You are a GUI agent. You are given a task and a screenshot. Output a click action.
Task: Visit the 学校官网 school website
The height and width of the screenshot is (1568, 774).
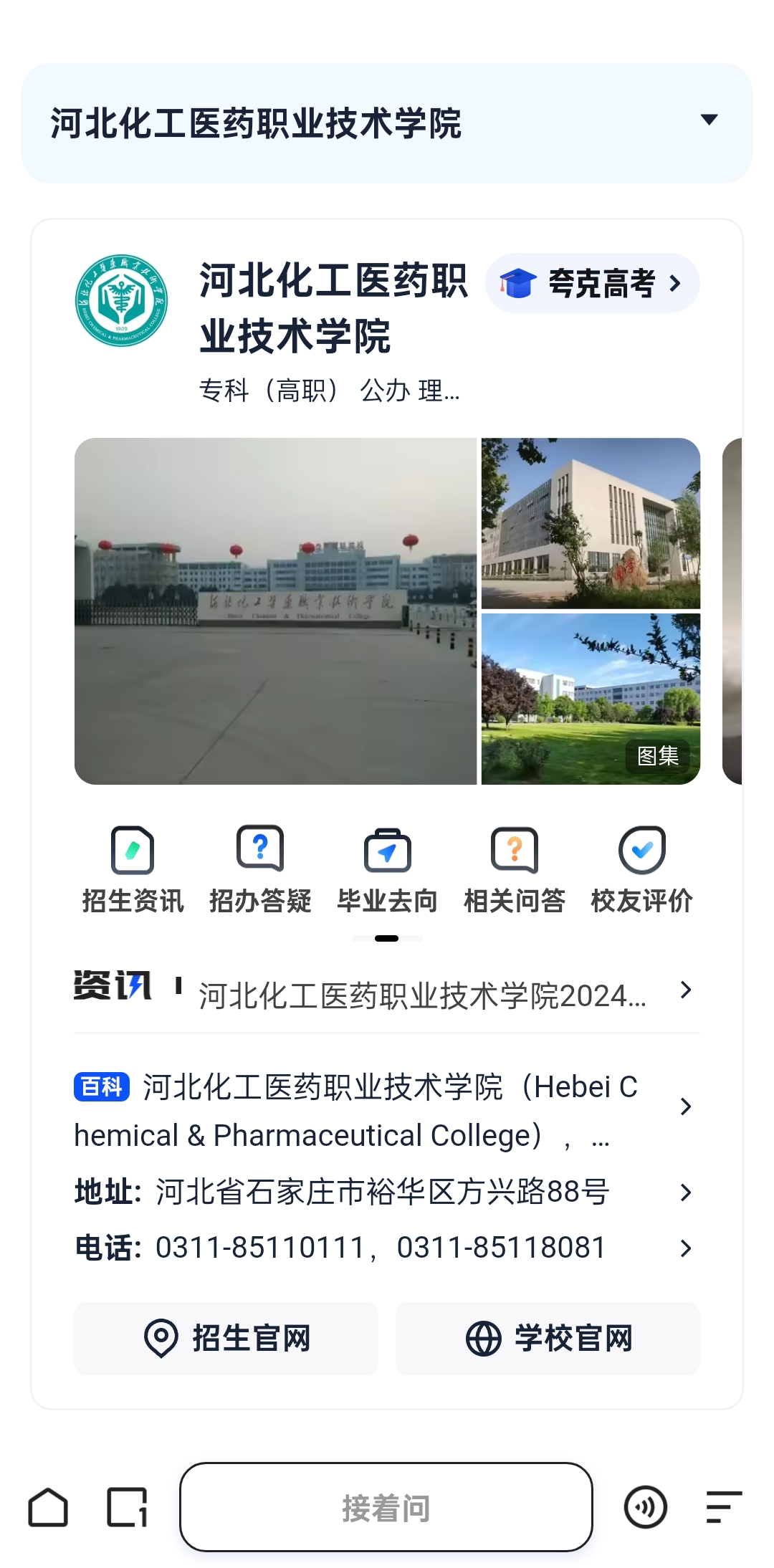click(x=548, y=1338)
